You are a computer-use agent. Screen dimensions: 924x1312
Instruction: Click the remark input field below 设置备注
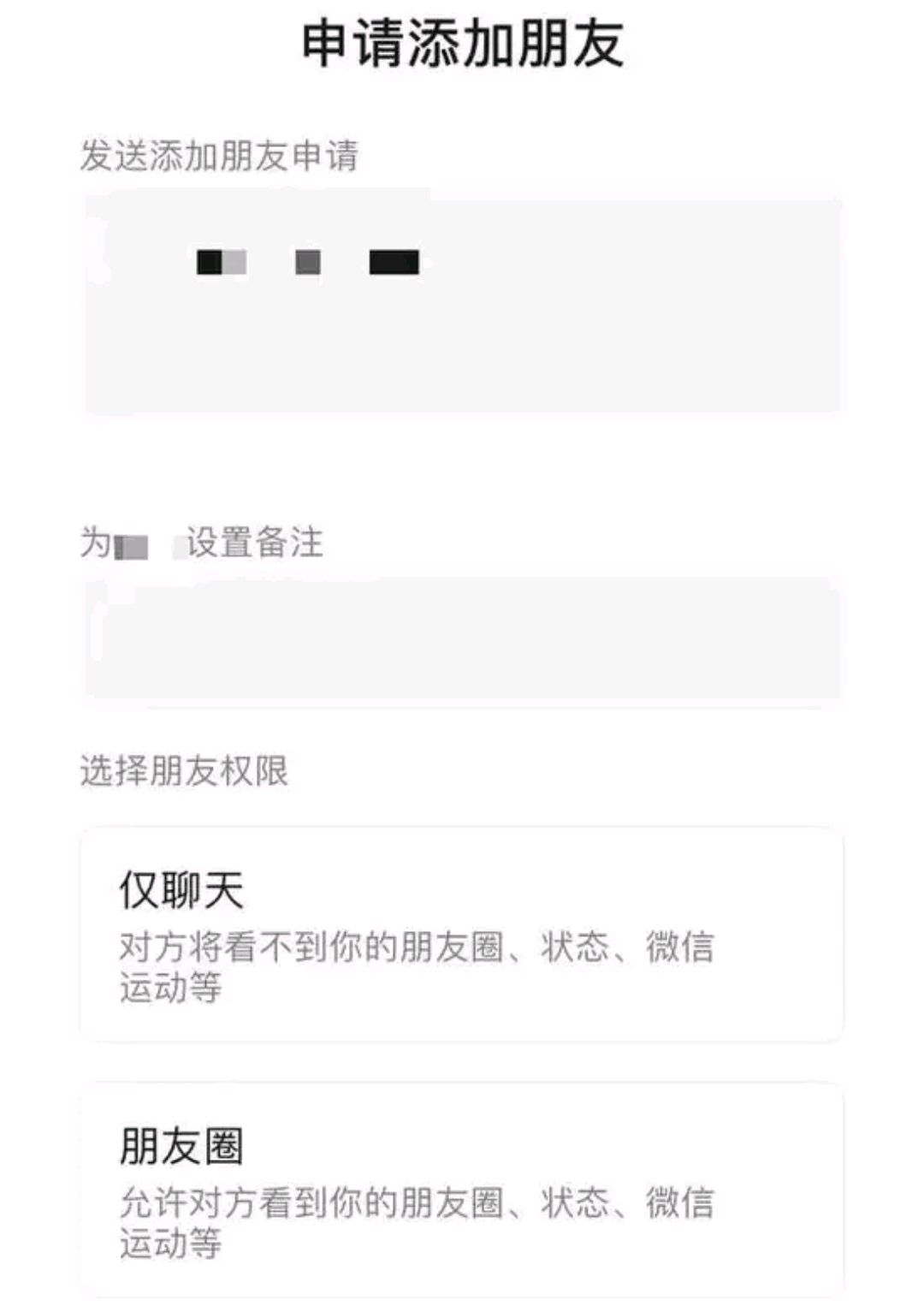click(462, 638)
